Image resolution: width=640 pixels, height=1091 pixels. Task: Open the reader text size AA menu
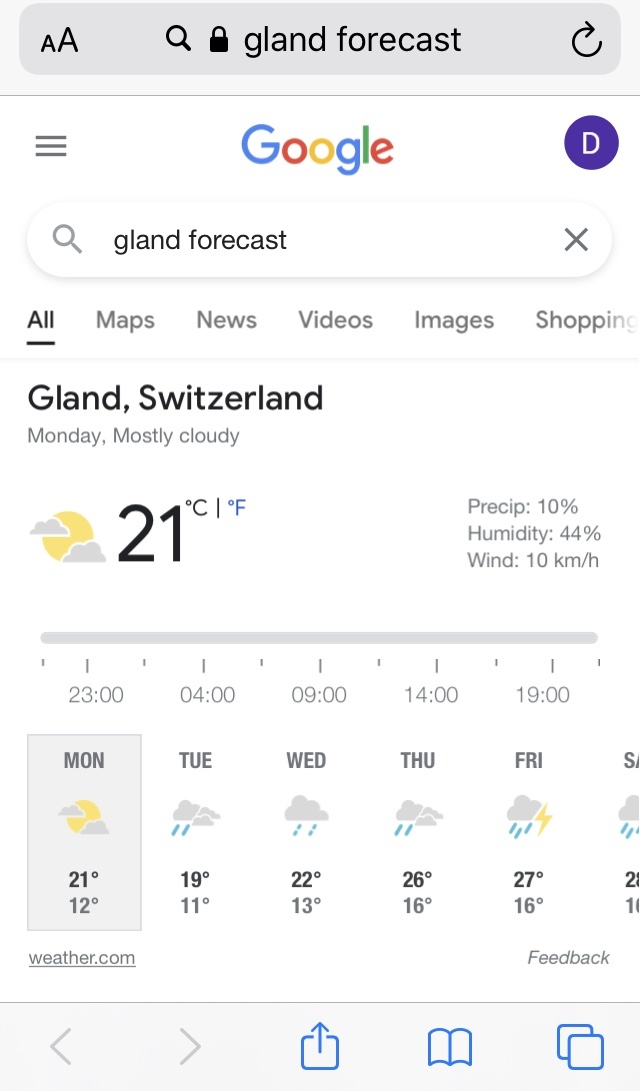[59, 40]
